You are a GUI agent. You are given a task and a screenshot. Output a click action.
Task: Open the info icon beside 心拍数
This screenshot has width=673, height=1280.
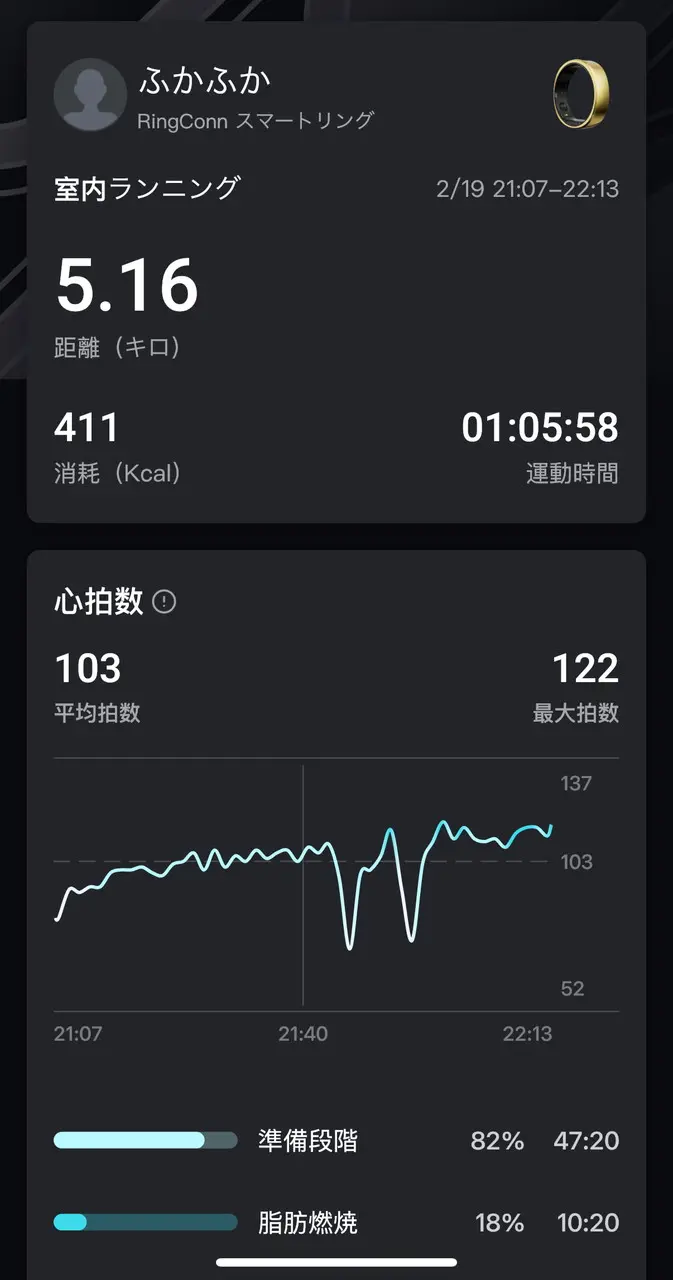[x=164, y=602]
